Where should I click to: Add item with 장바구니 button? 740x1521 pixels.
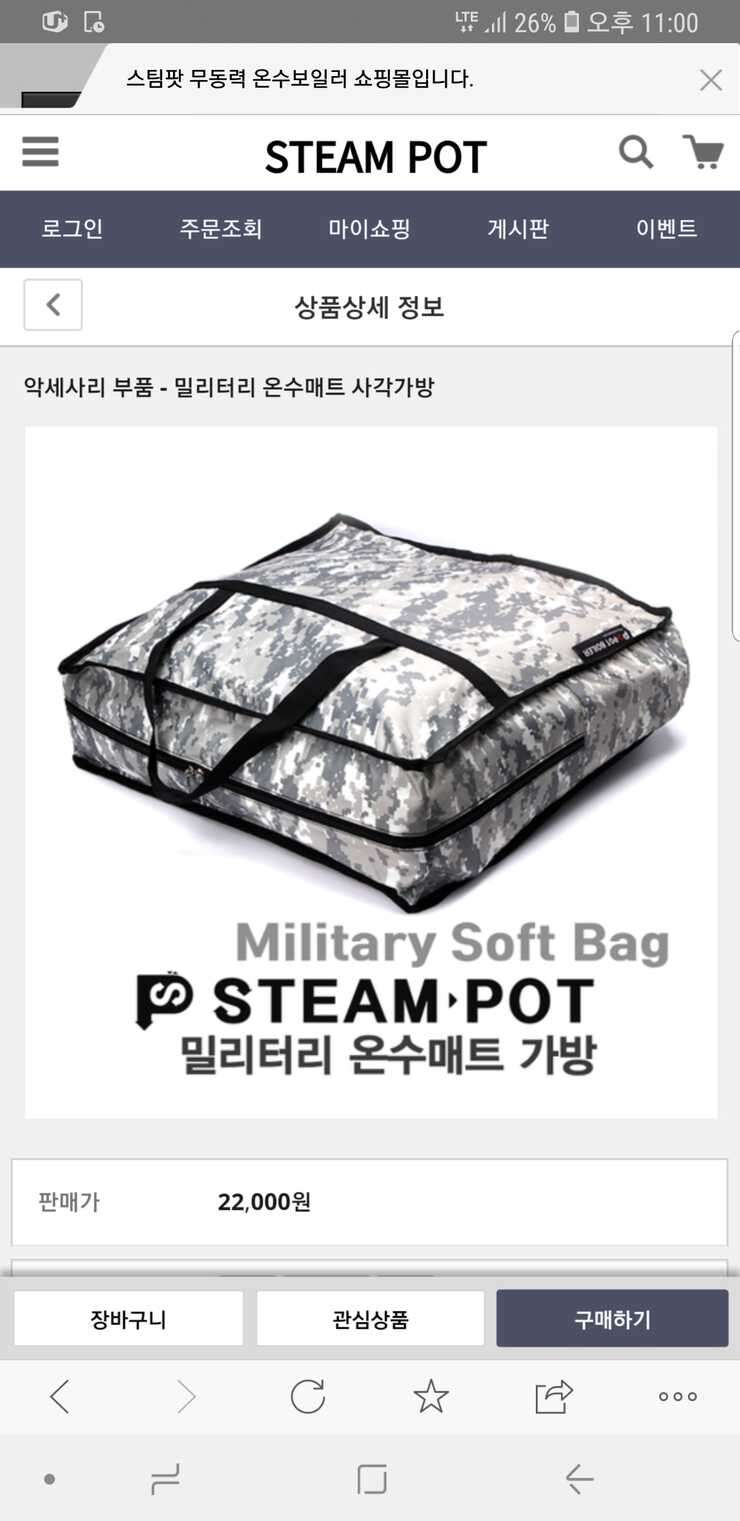pyautogui.click(x=128, y=1318)
